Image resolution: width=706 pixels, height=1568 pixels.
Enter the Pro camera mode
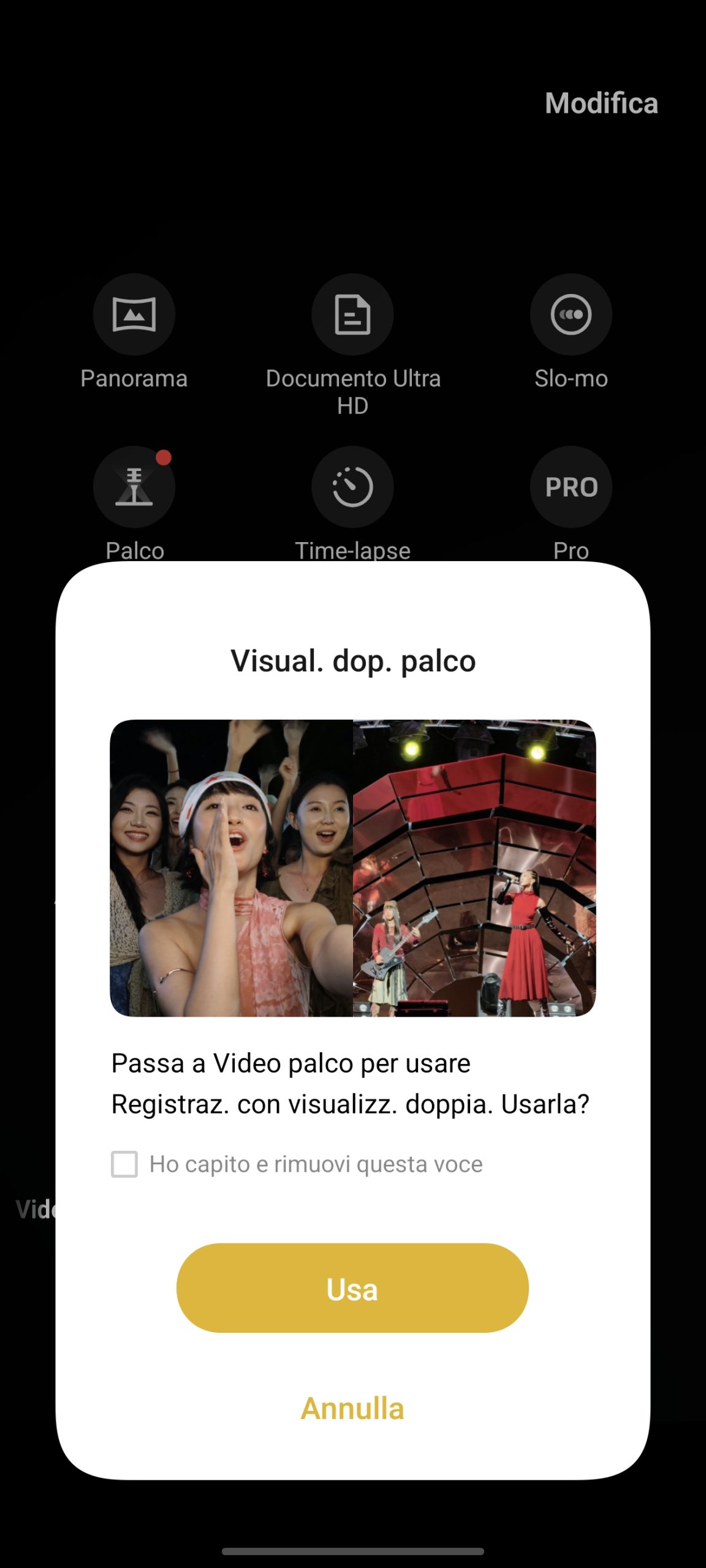pos(571,487)
